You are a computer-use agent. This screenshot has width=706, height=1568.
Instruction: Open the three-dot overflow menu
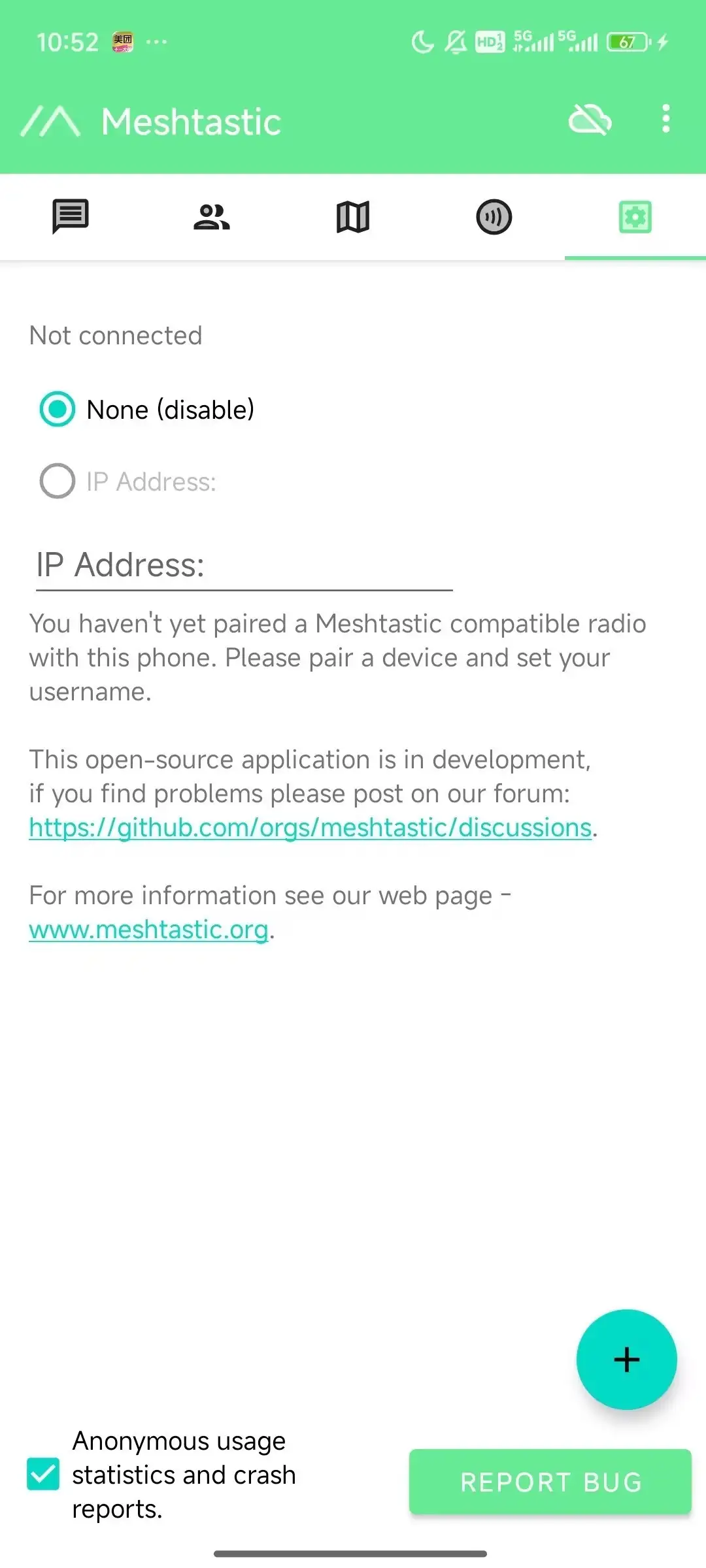coord(665,119)
